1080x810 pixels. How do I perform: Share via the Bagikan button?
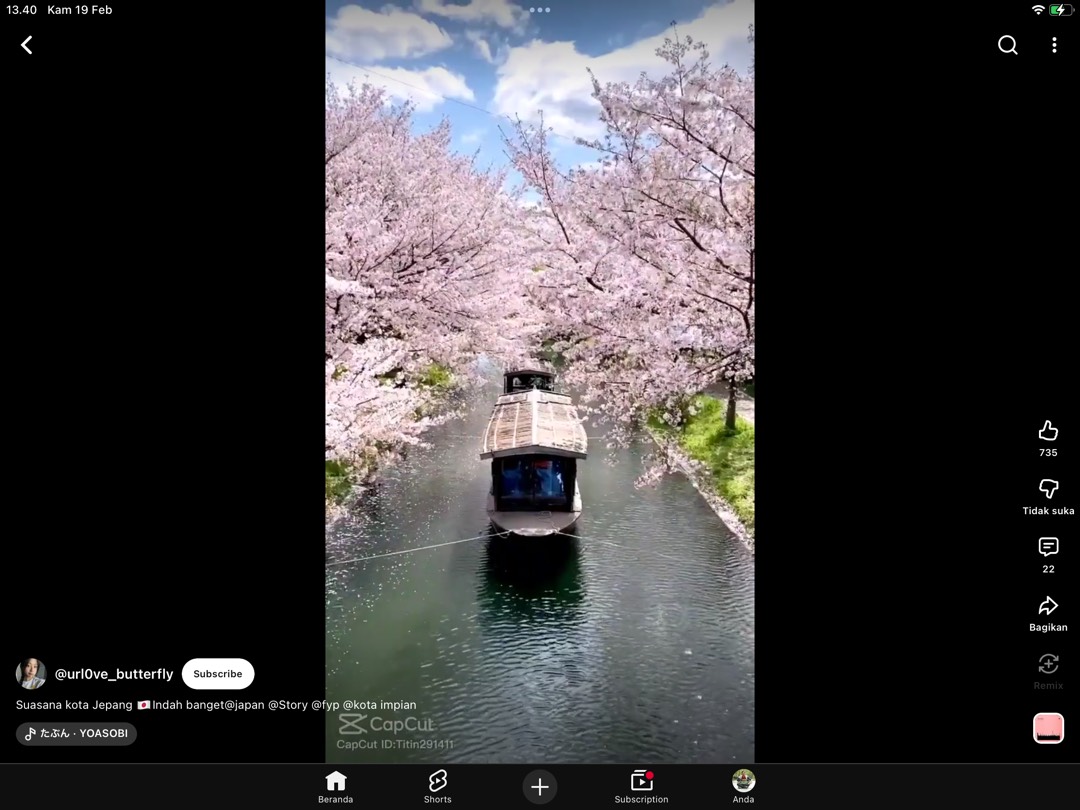click(1048, 606)
